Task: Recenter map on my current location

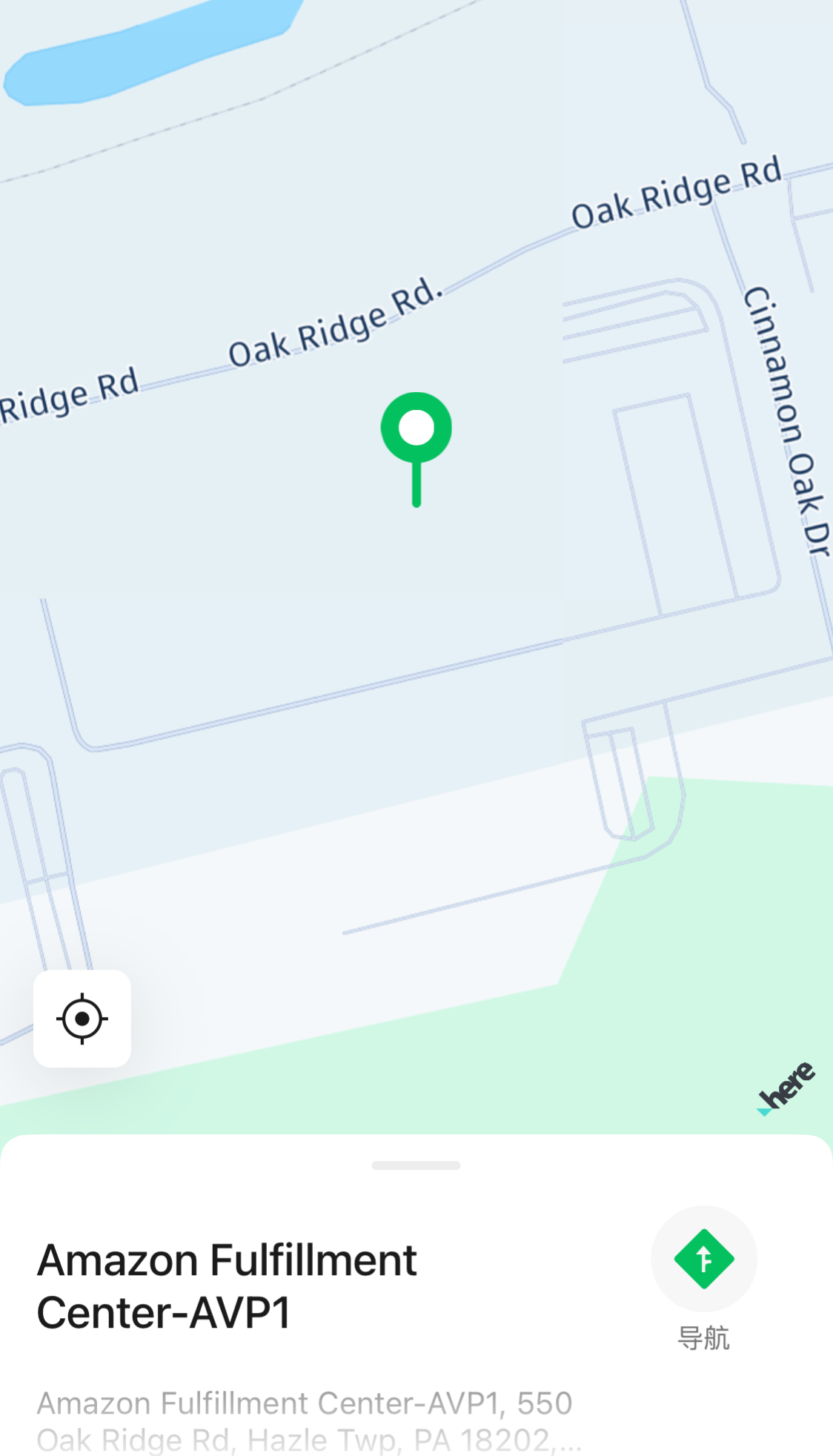Action: 82,1019
